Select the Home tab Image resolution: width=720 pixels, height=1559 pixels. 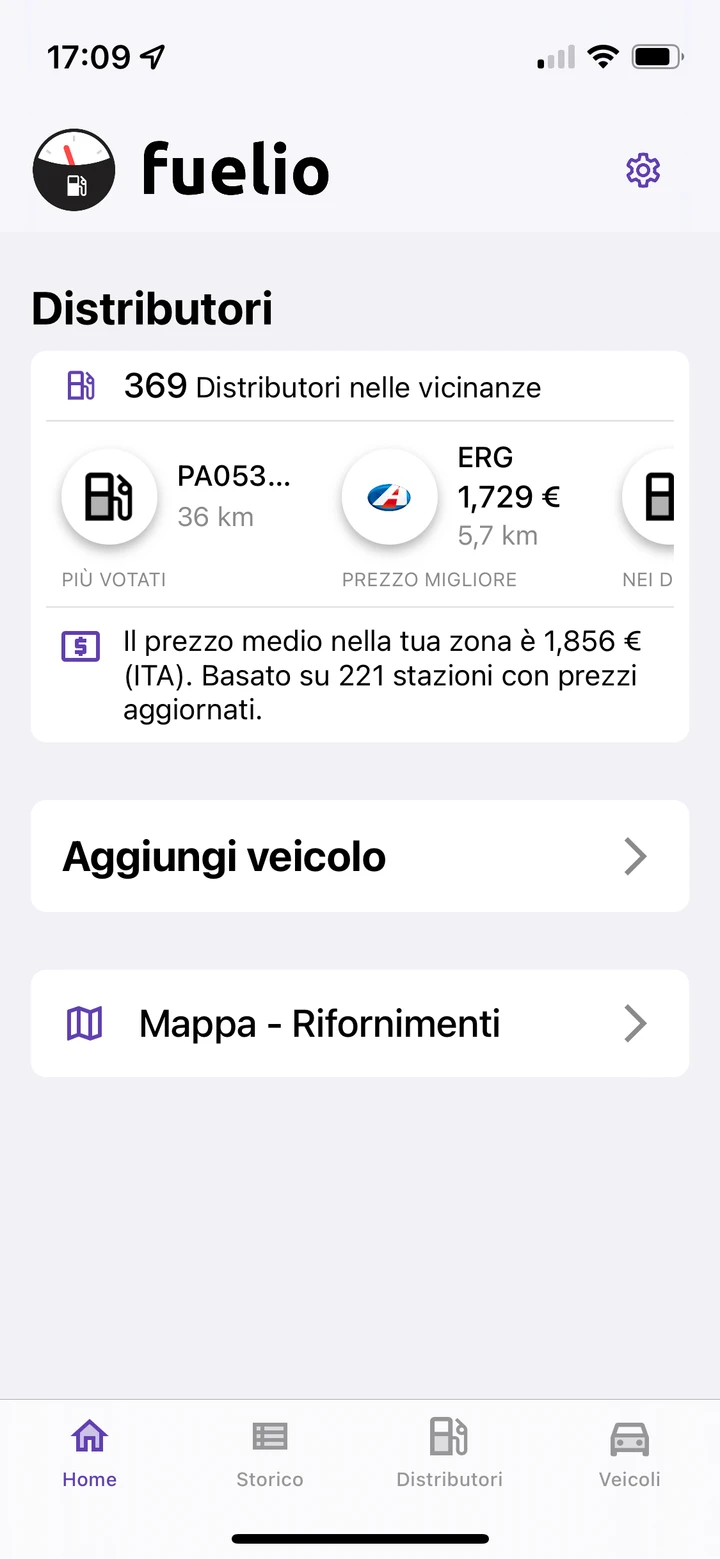[90, 1453]
